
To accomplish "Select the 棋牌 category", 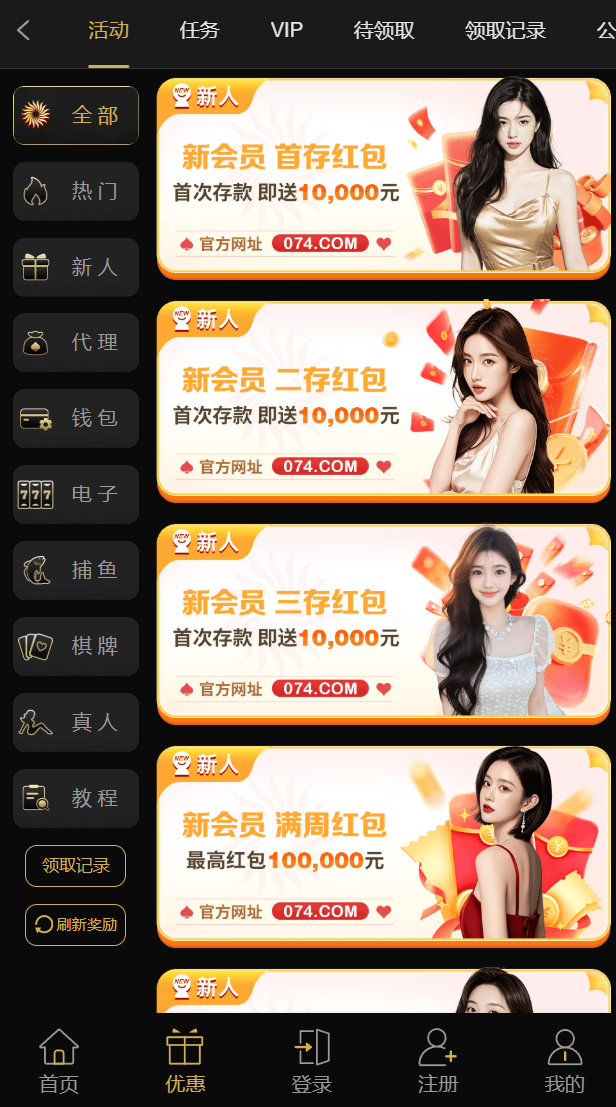I will [76, 646].
